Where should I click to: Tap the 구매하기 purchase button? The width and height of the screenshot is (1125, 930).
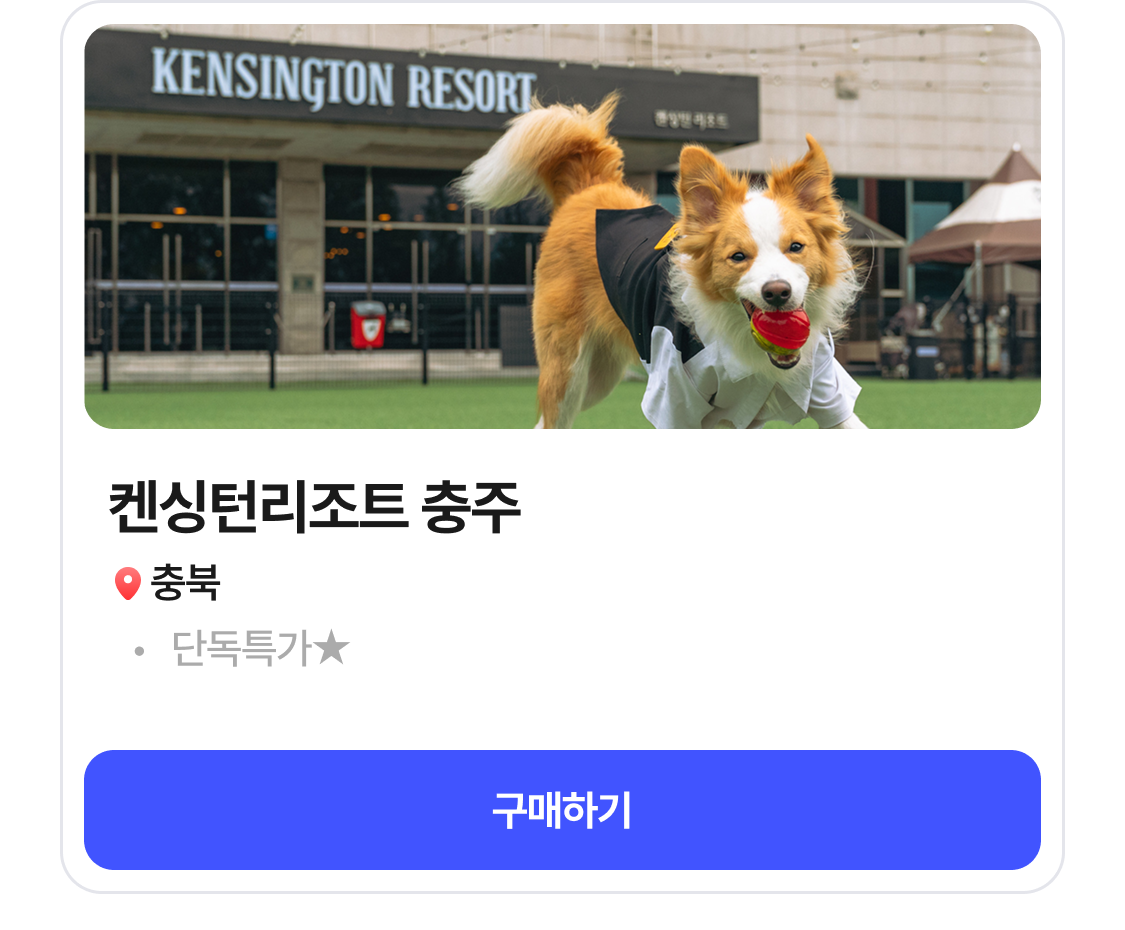(x=562, y=810)
